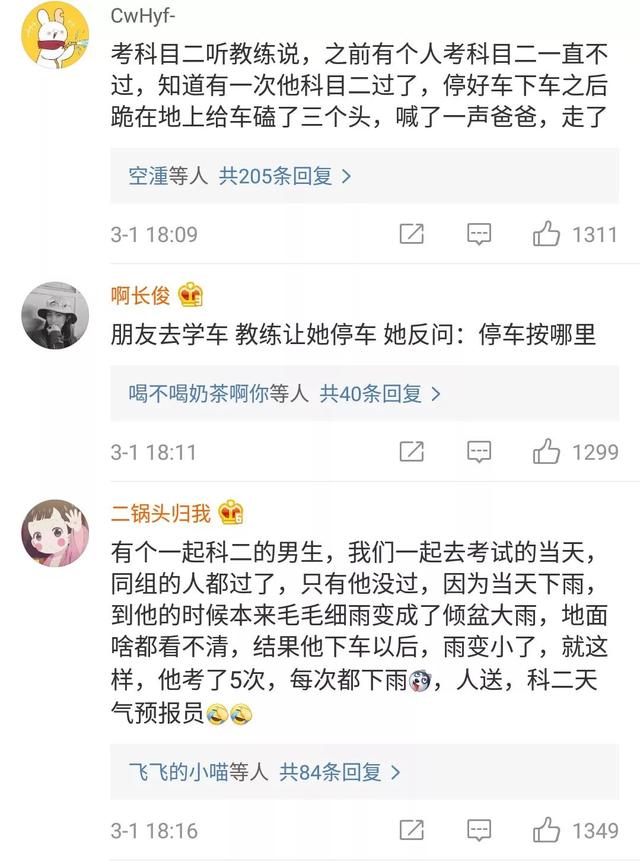Open 二锅头归我's profile avatar

(55, 534)
